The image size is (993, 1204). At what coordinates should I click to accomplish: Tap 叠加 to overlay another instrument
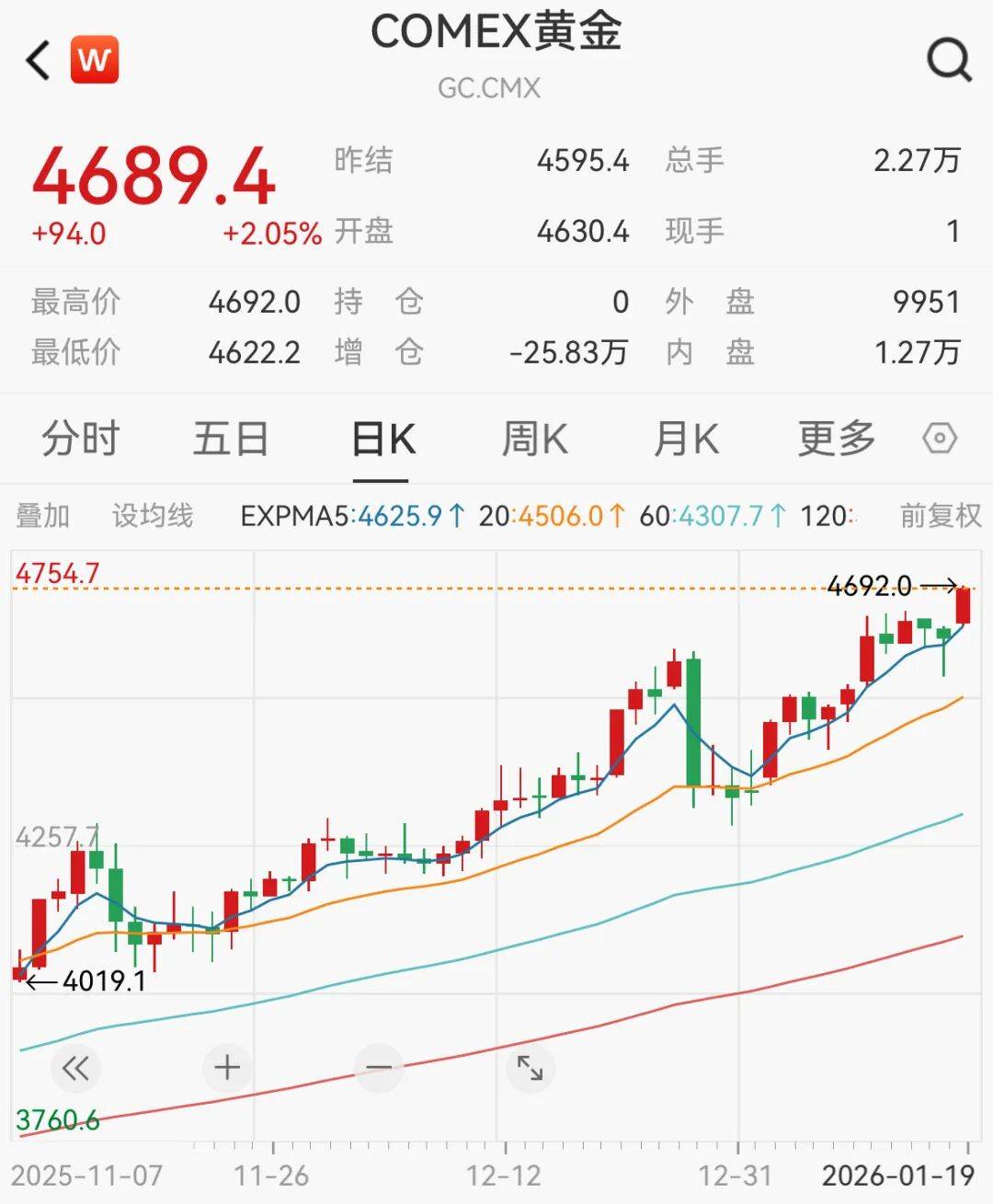coord(43,516)
